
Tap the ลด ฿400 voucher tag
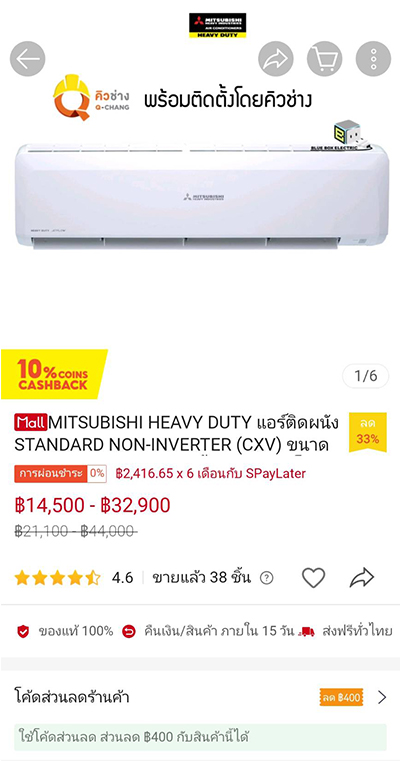(x=341, y=697)
